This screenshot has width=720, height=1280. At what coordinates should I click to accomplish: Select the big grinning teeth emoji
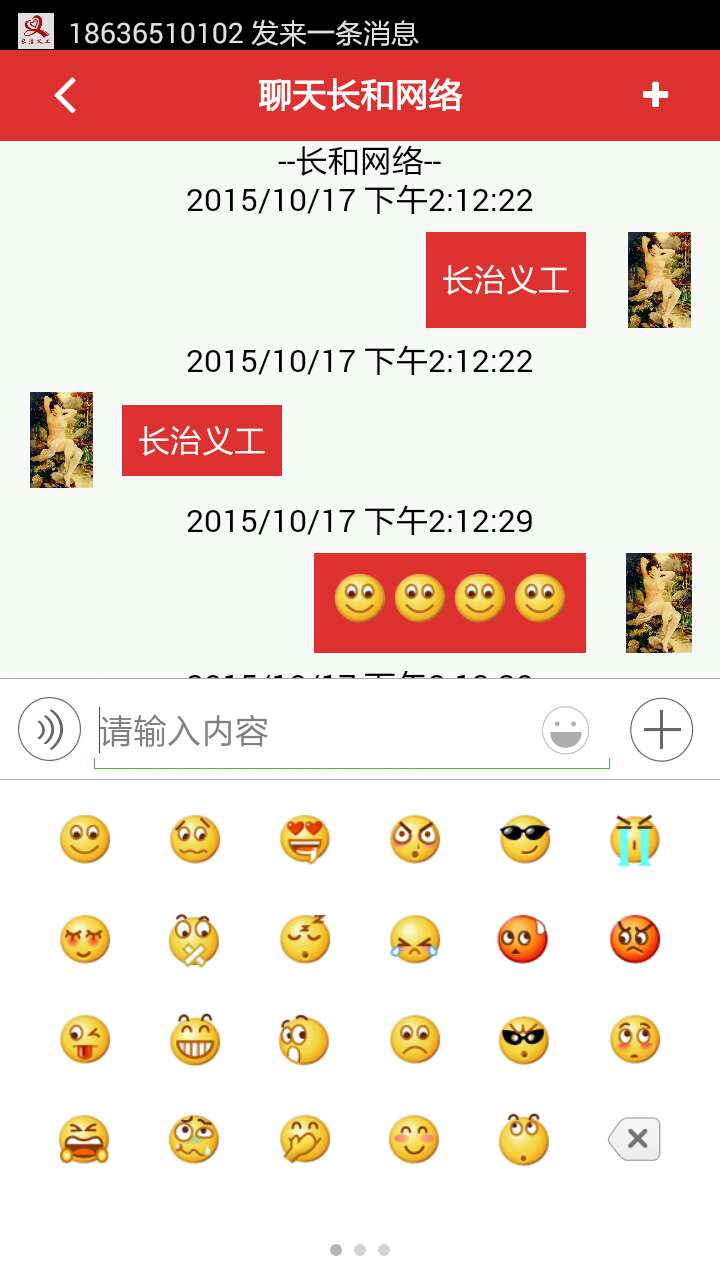[195, 1040]
